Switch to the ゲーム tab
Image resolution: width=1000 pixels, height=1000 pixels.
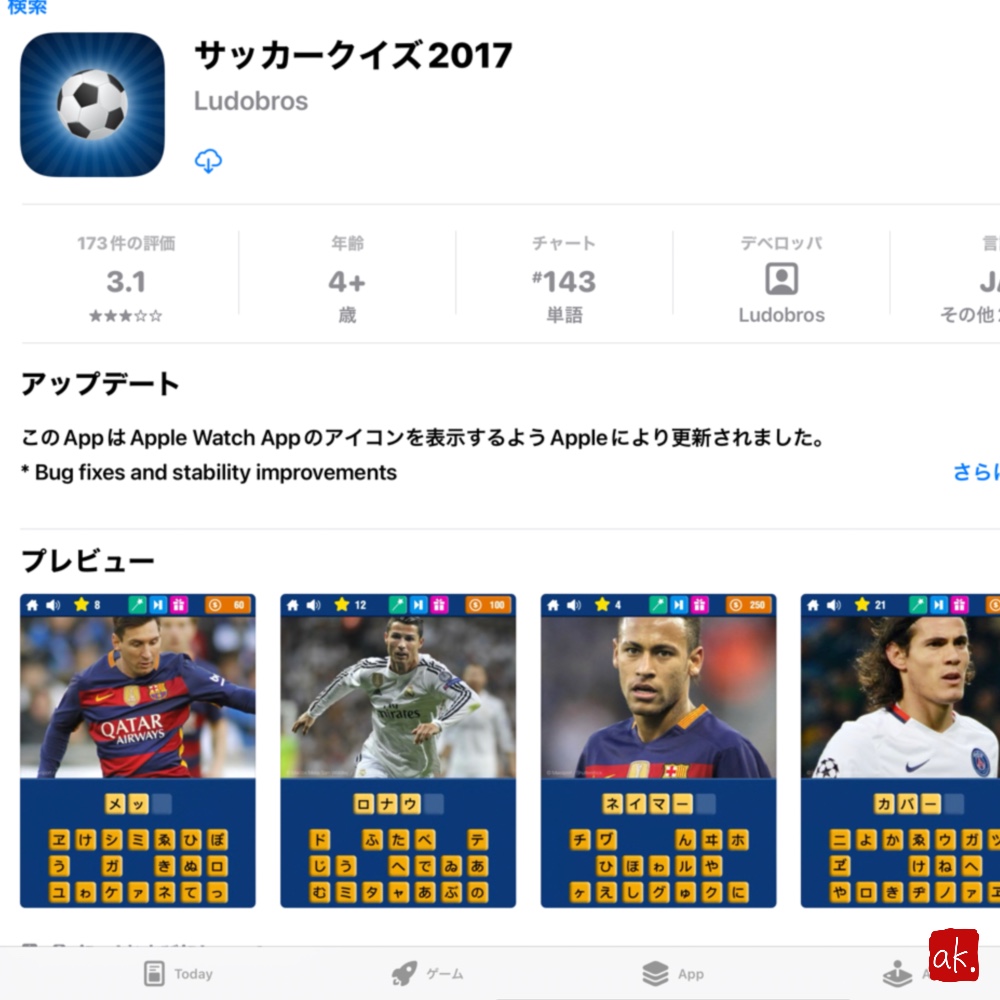[x=427, y=973]
